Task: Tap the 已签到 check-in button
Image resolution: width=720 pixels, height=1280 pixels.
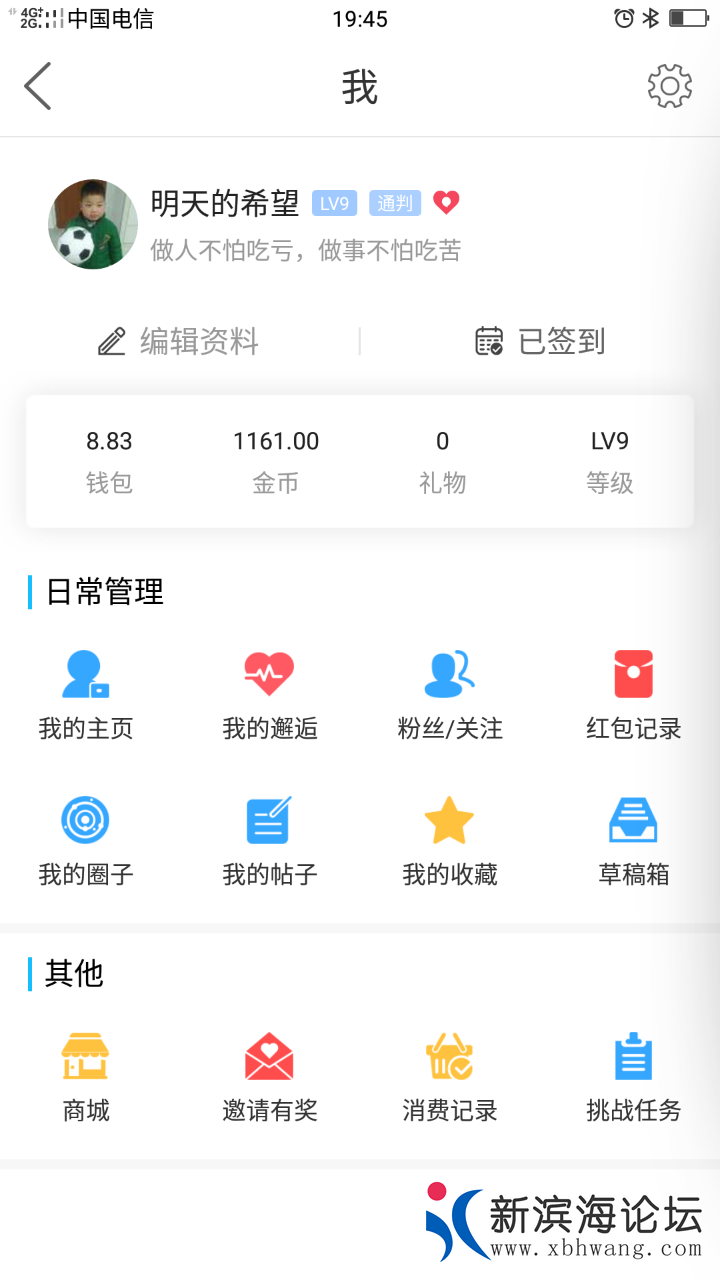Action: point(540,342)
